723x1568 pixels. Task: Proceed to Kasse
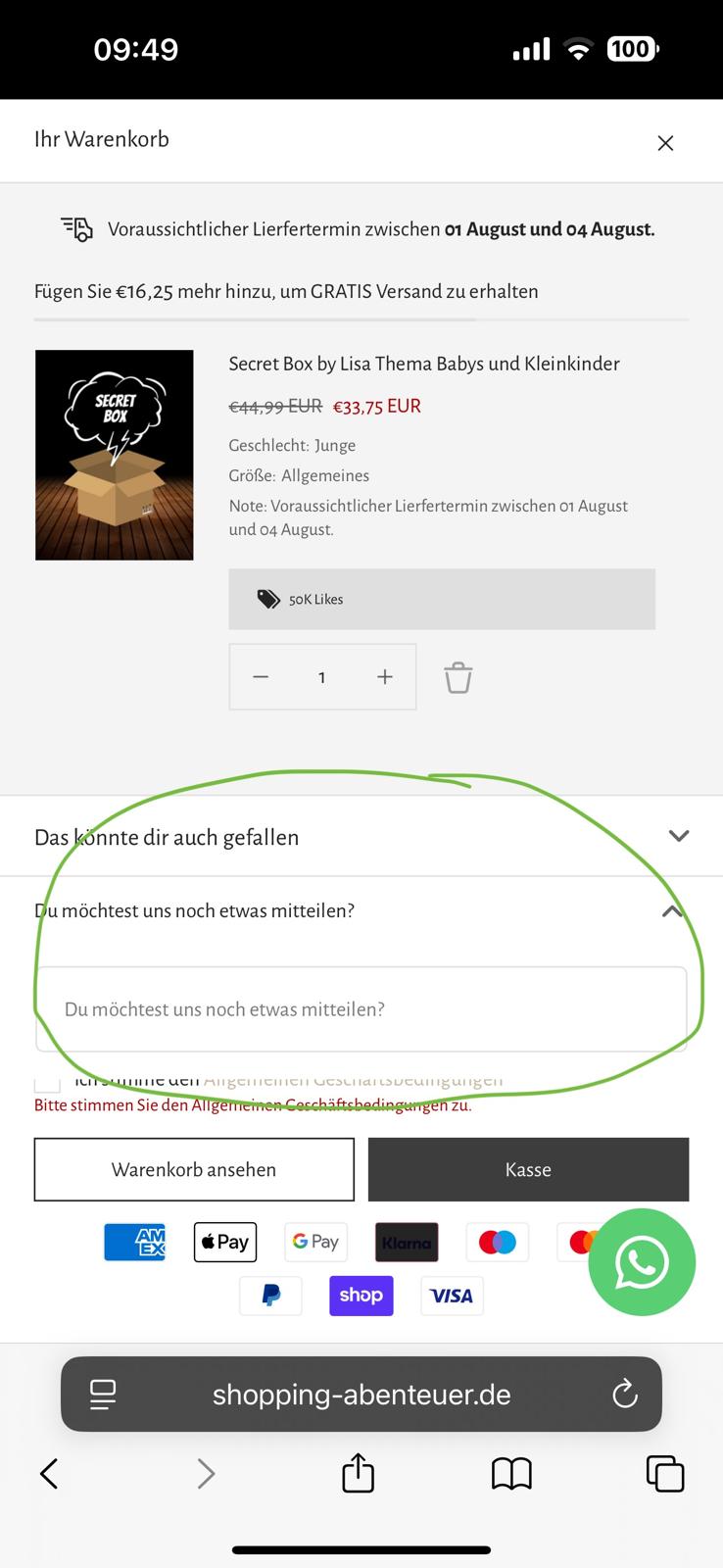pyautogui.click(x=528, y=1169)
